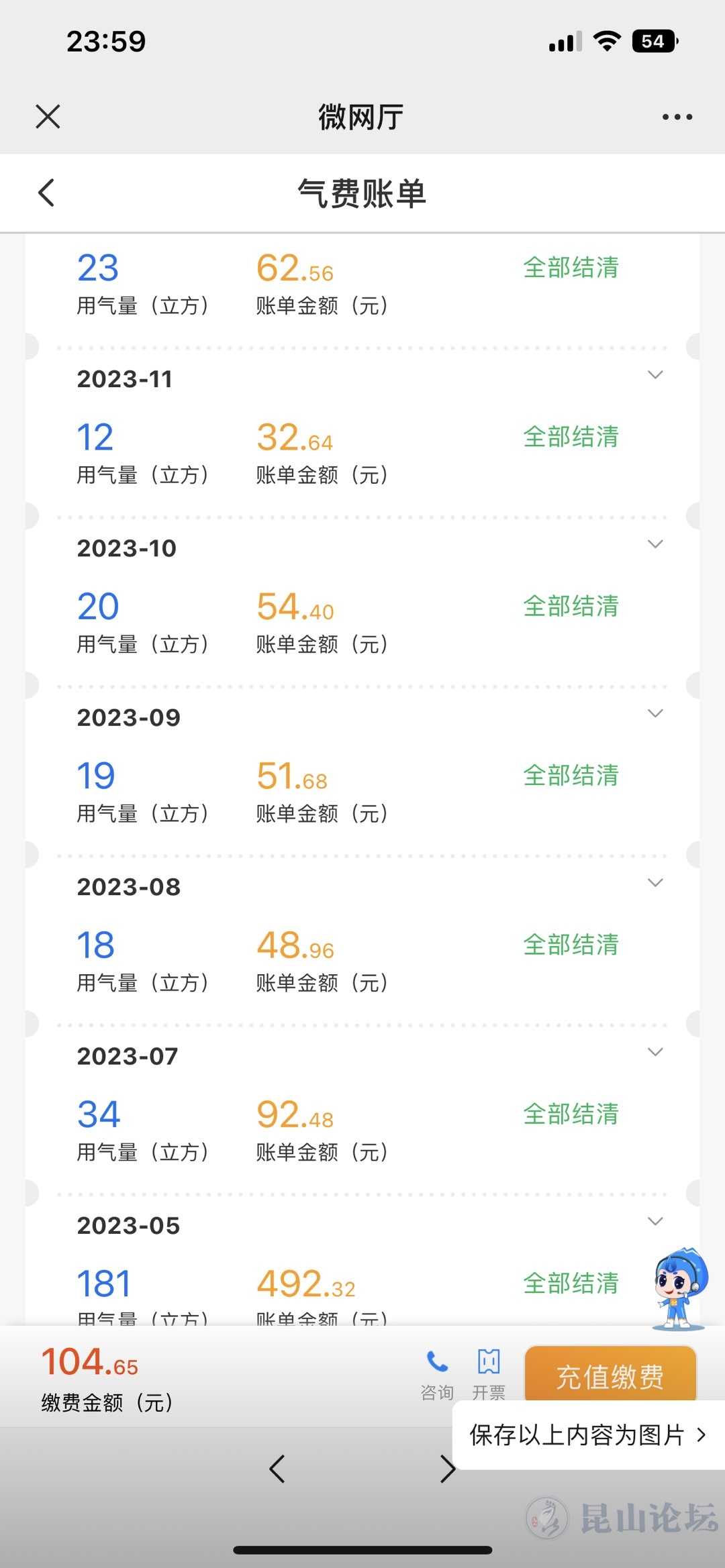Navigate back with the bottom left arrow
This screenshot has height=1568, width=725.
pyautogui.click(x=277, y=1469)
